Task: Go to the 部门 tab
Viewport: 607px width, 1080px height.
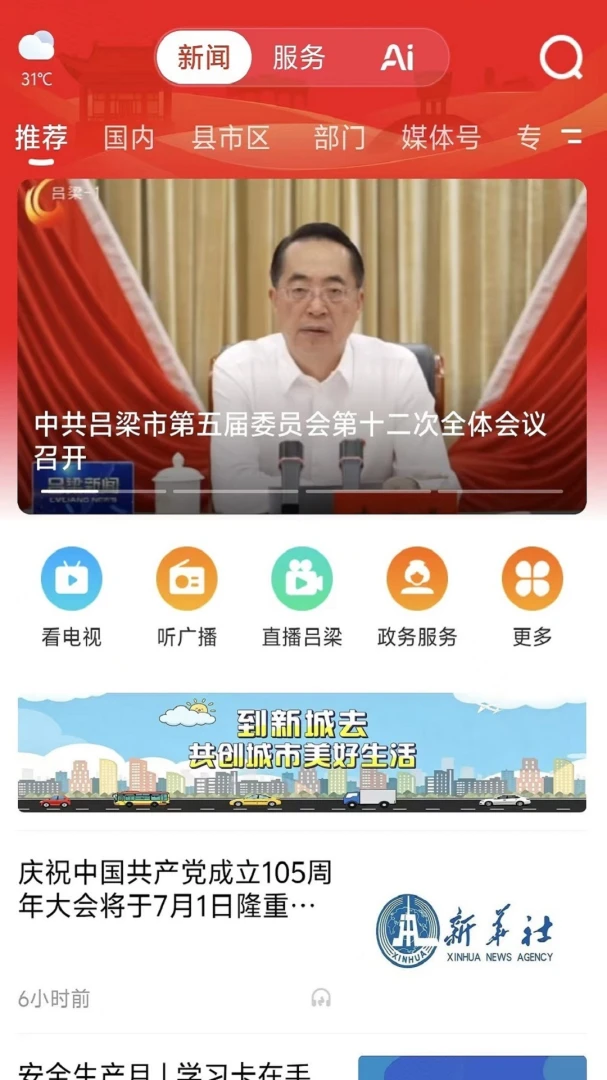Action: [x=340, y=138]
